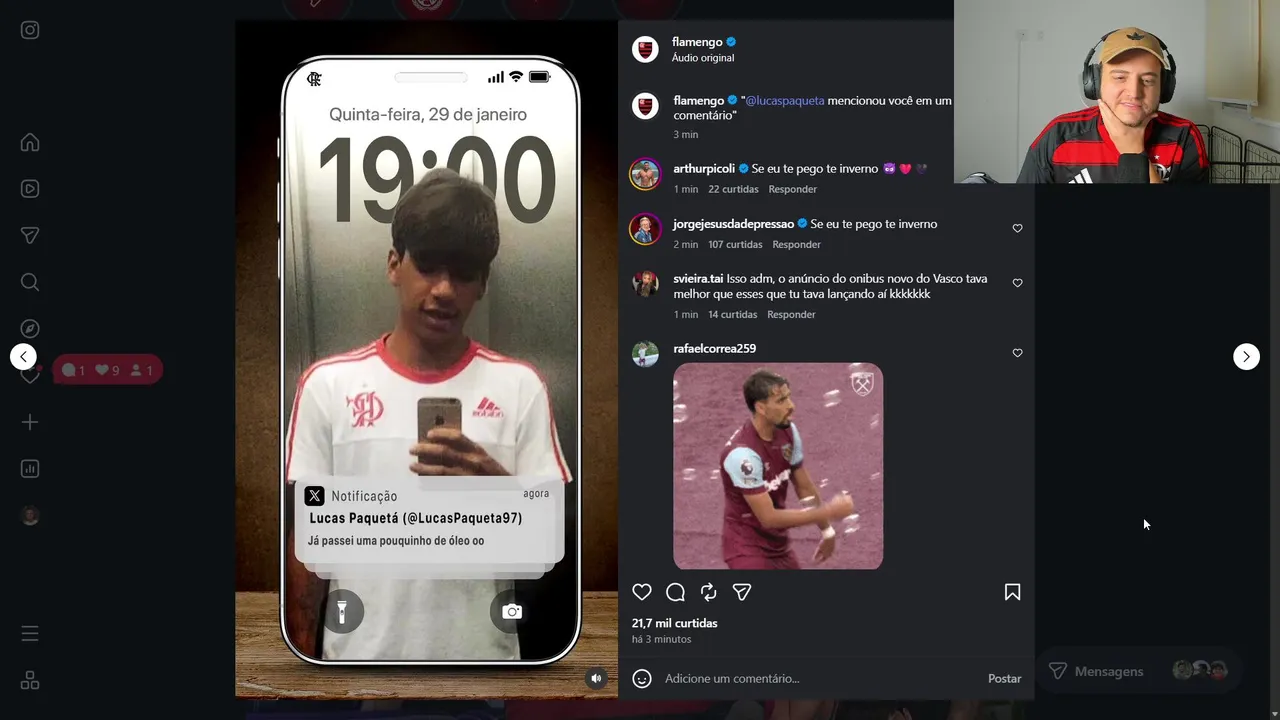Screen dimensions: 1280x720
Task: Reply to arthurpicoli's comment
Action: [x=792, y=189]
